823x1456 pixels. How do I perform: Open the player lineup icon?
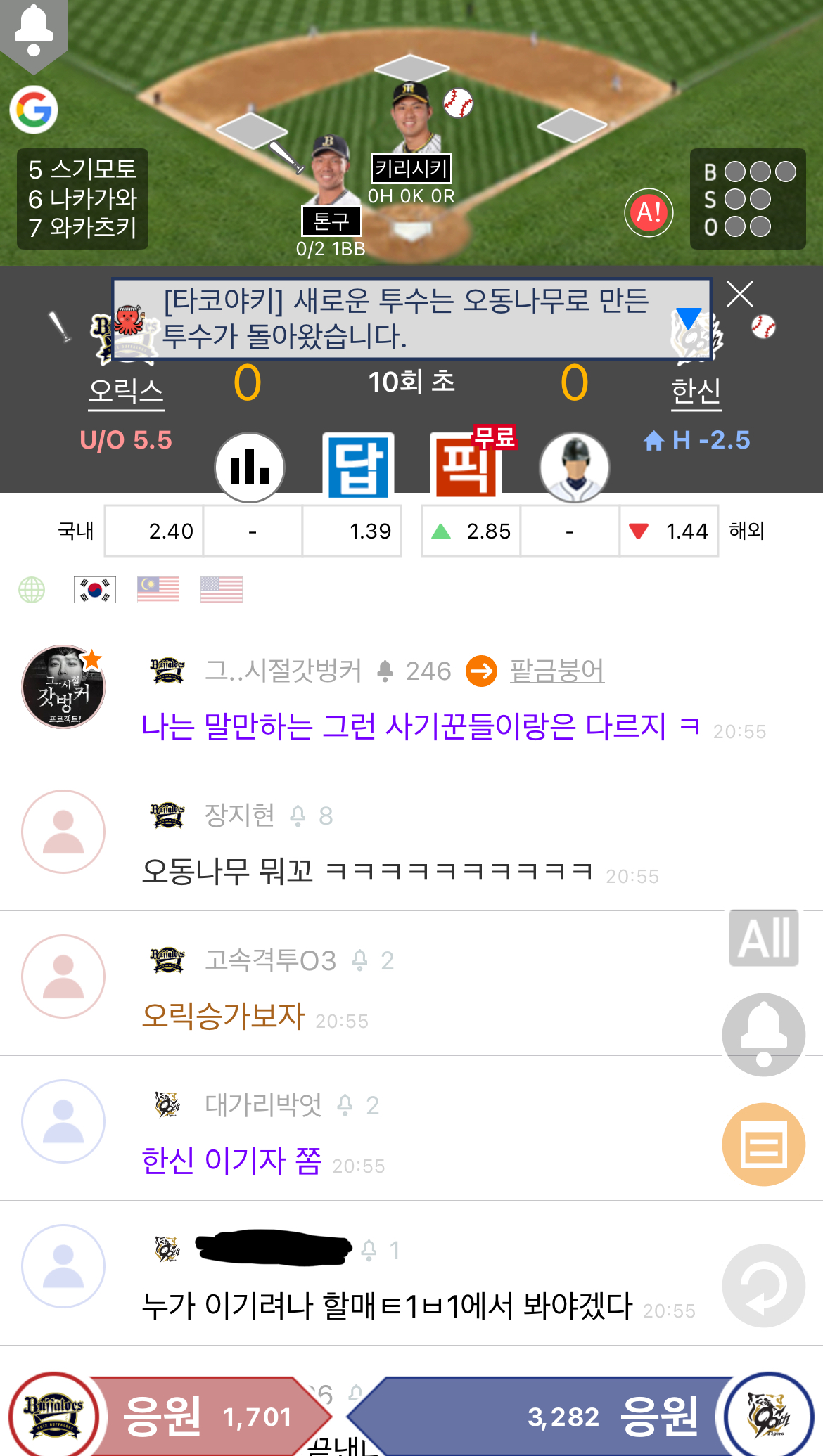click(x=574, y=468)
